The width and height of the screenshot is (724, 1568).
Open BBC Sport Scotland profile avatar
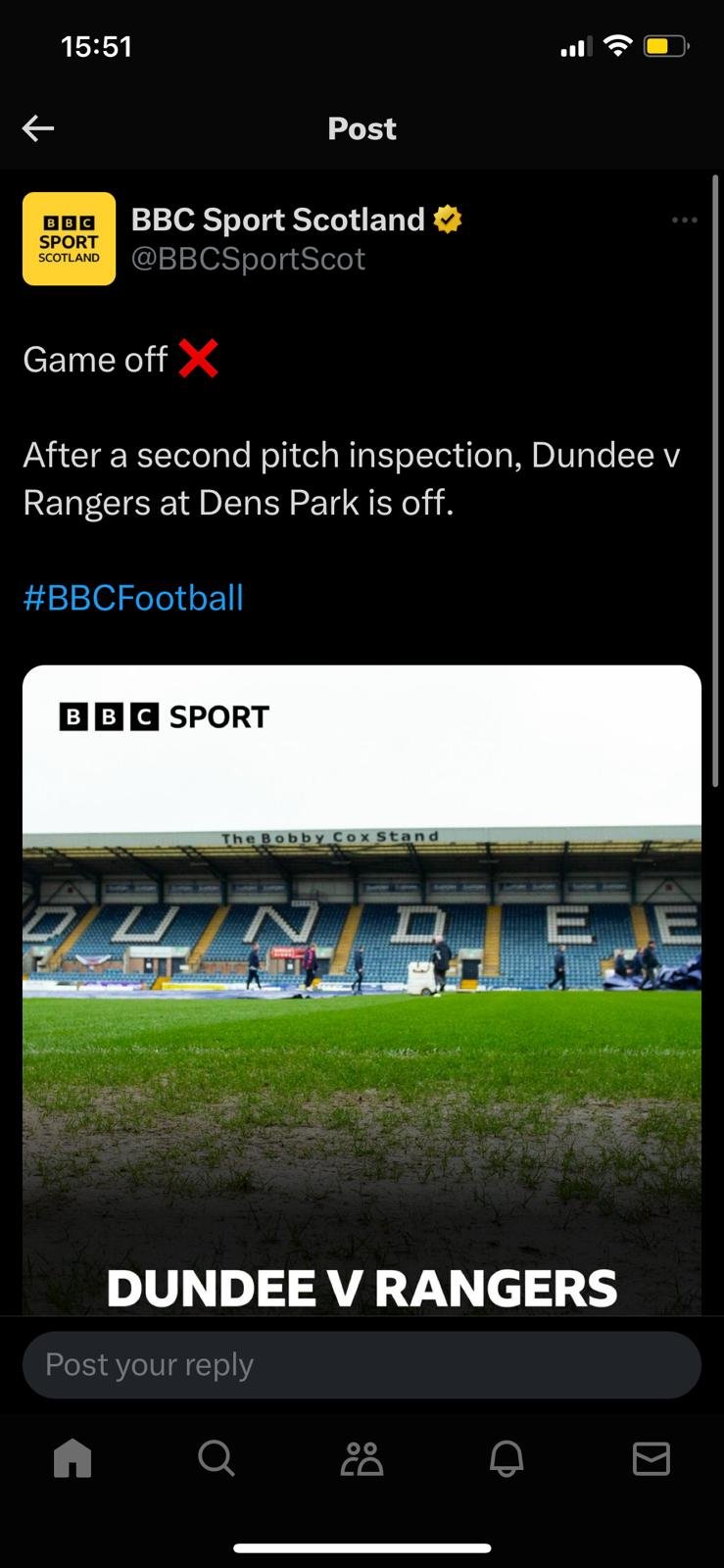click(69, 239)
